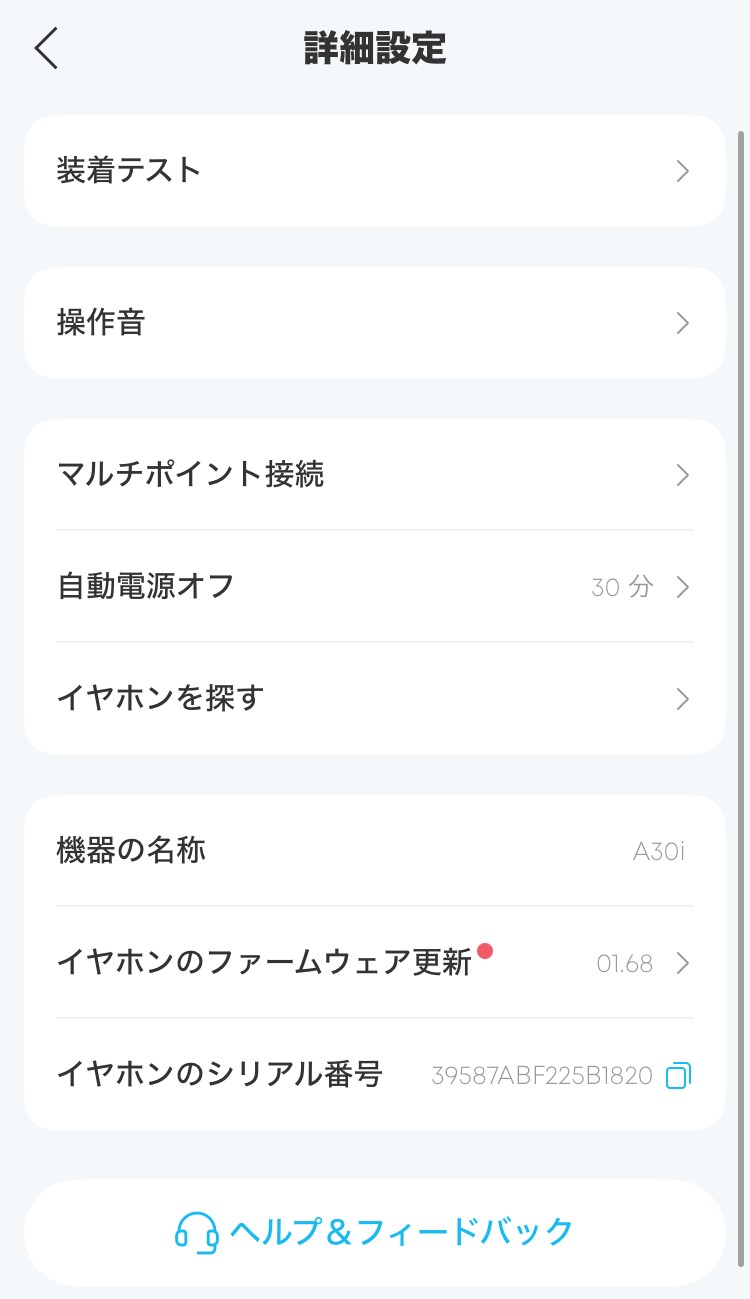The width and height of the screenshot is (750, 1299).
Task: Open 操作音 settings
Action: click(374, 323)
